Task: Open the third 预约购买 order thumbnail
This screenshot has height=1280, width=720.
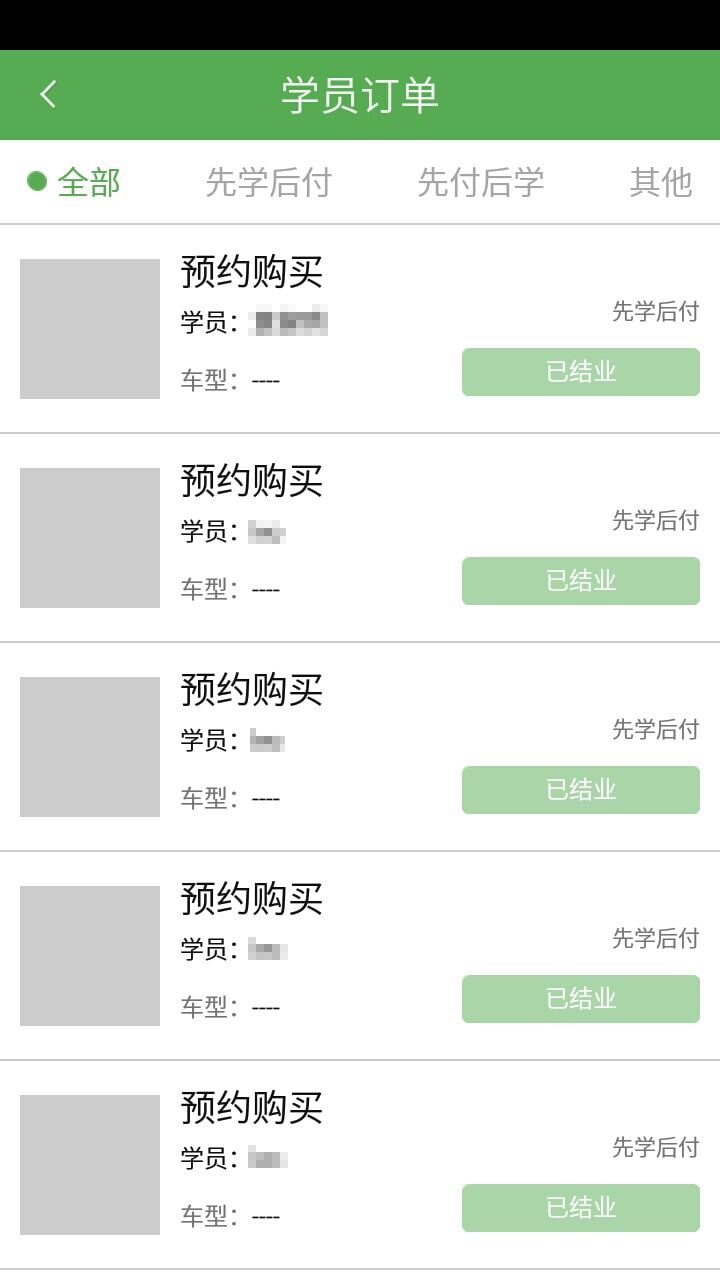Action: pyautogui.click(x=90, y=747)
